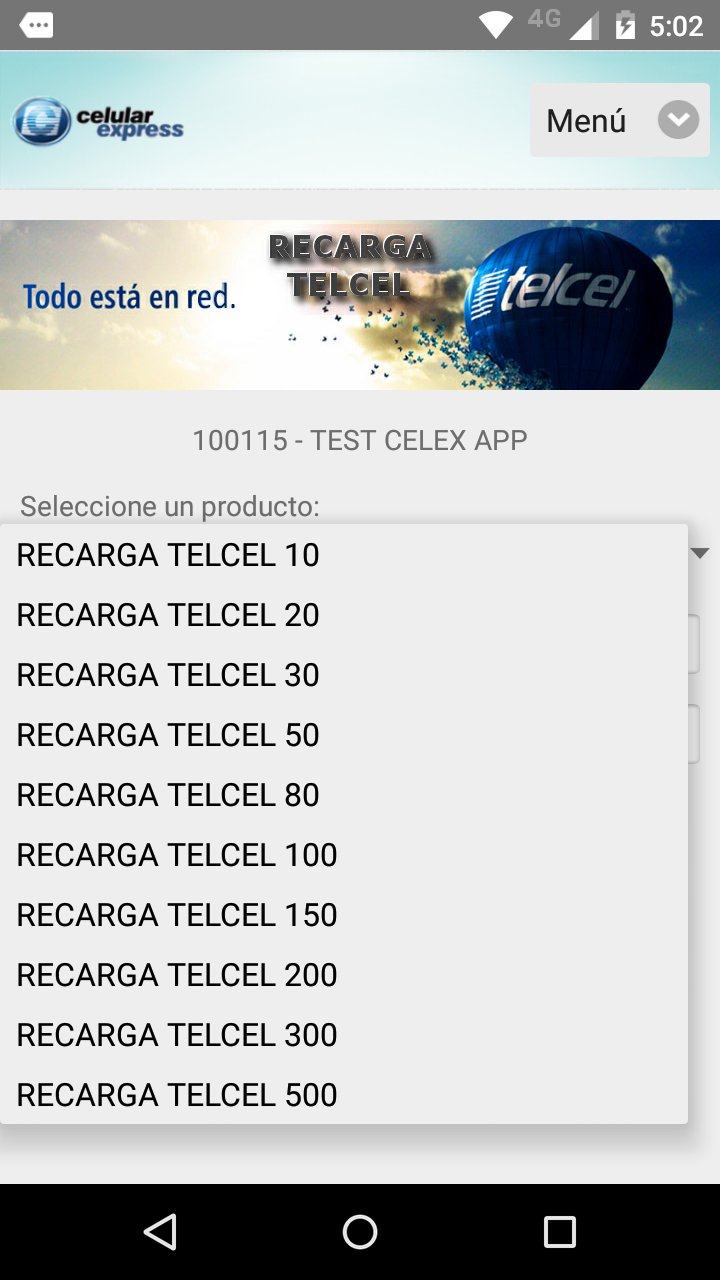Image resolution: width=720 pixels, height=1280 pixels.
Task: Tap the cellular signal strength icon
Action: 585,25
